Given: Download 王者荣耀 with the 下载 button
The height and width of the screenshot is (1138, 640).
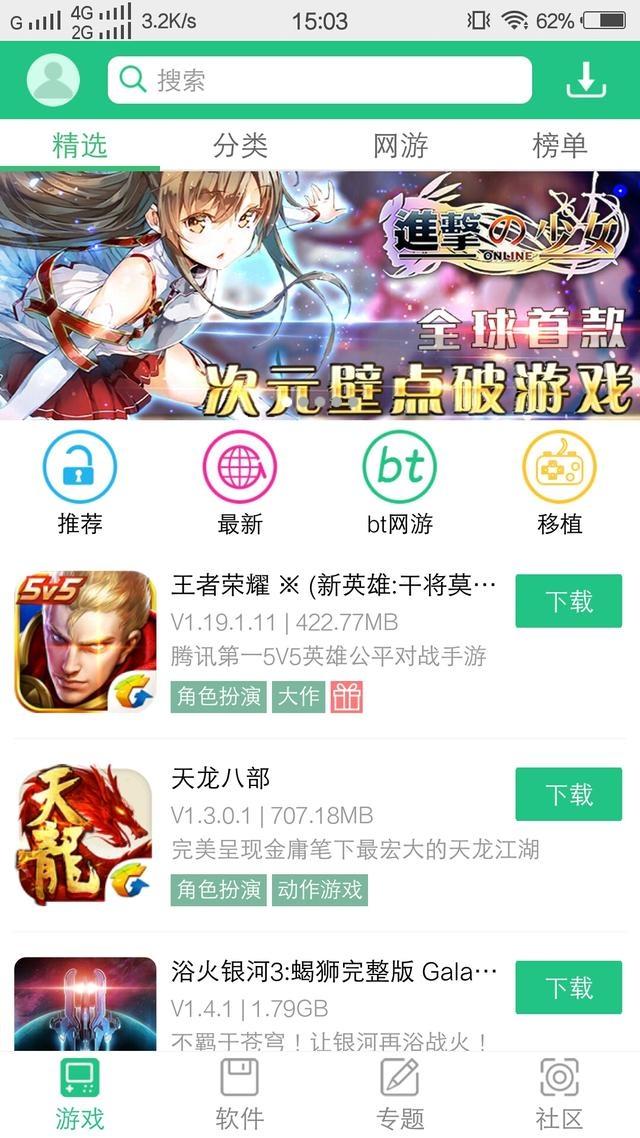Looking at the screenshot, I should click(x=568, y=601).
